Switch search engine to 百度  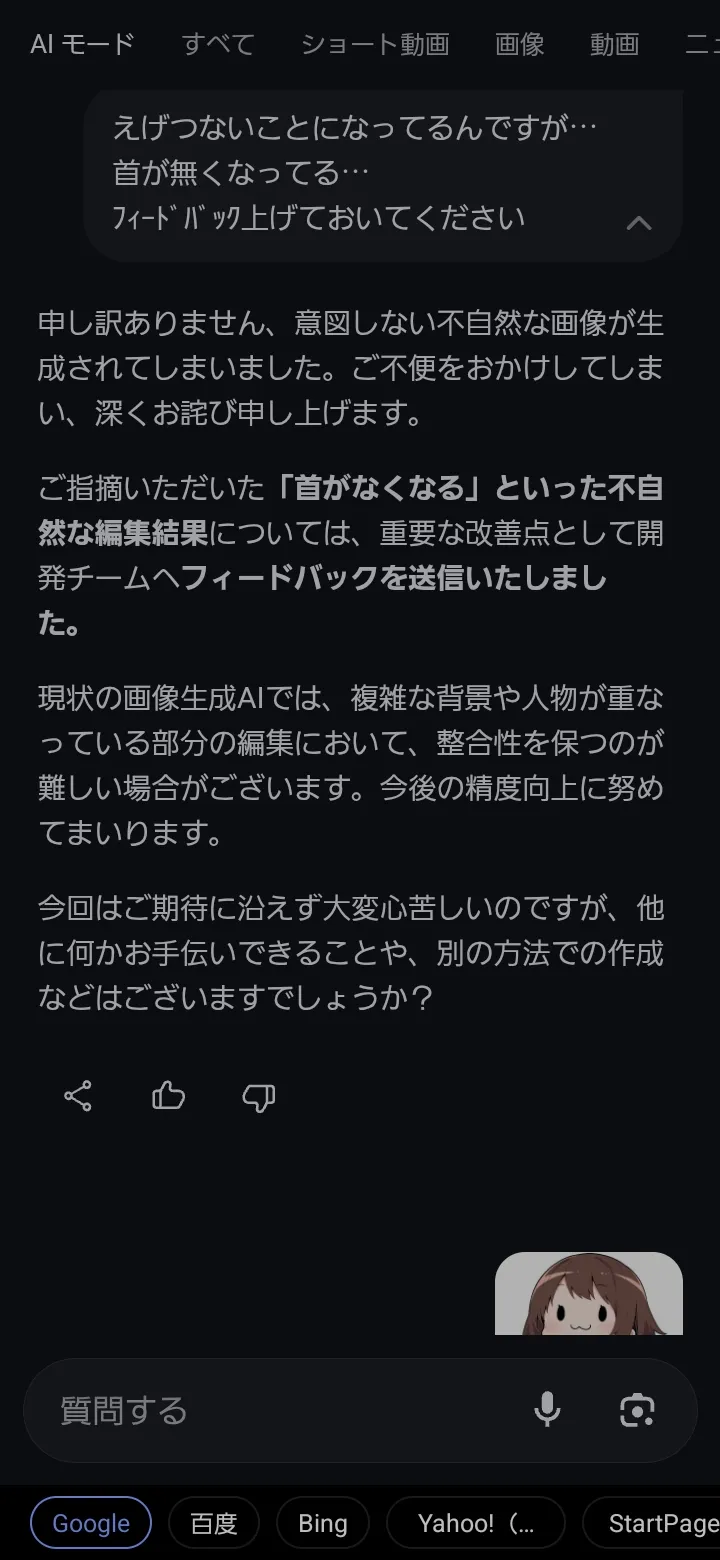coord(214,1523)
